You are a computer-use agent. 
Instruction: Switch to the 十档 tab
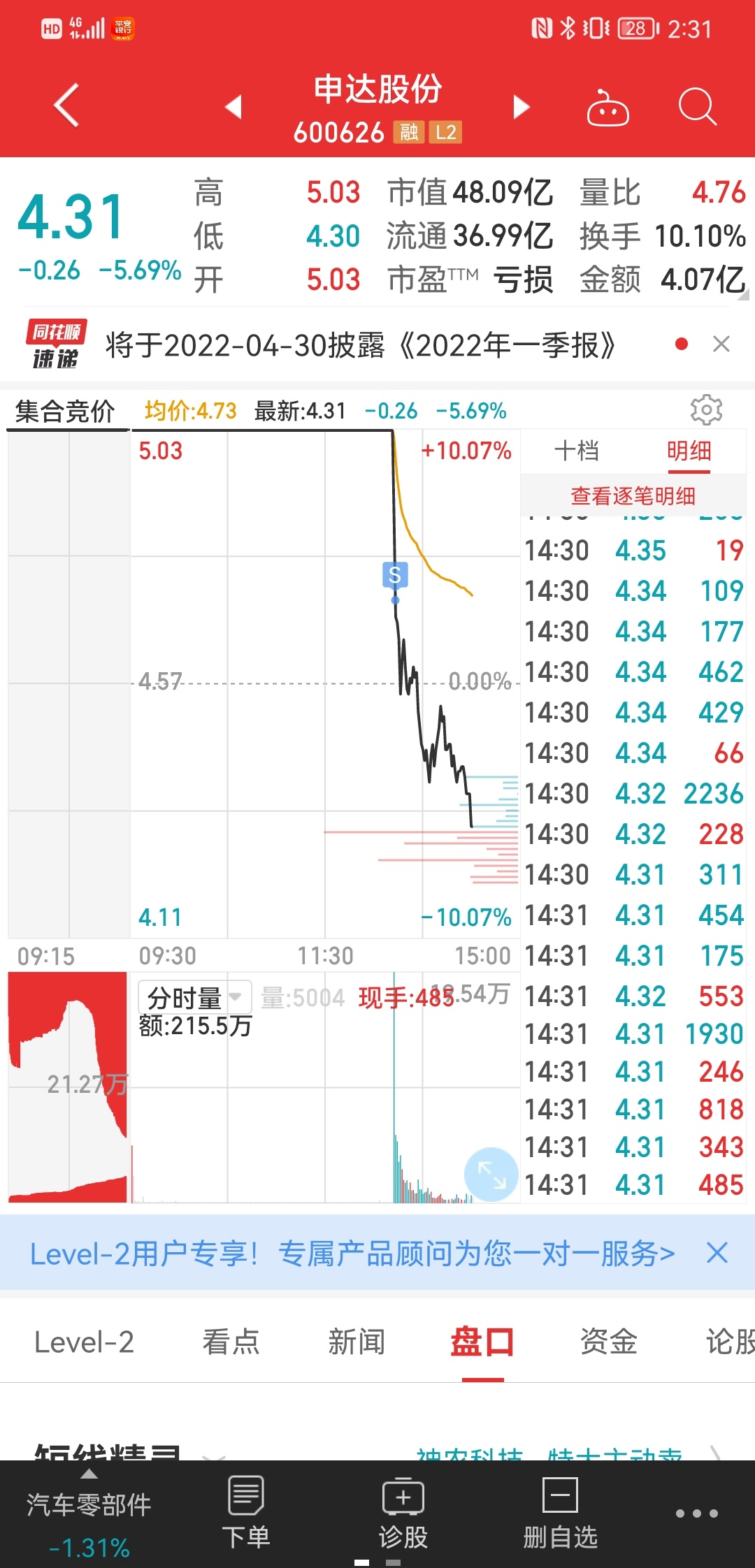coord(577,451)
